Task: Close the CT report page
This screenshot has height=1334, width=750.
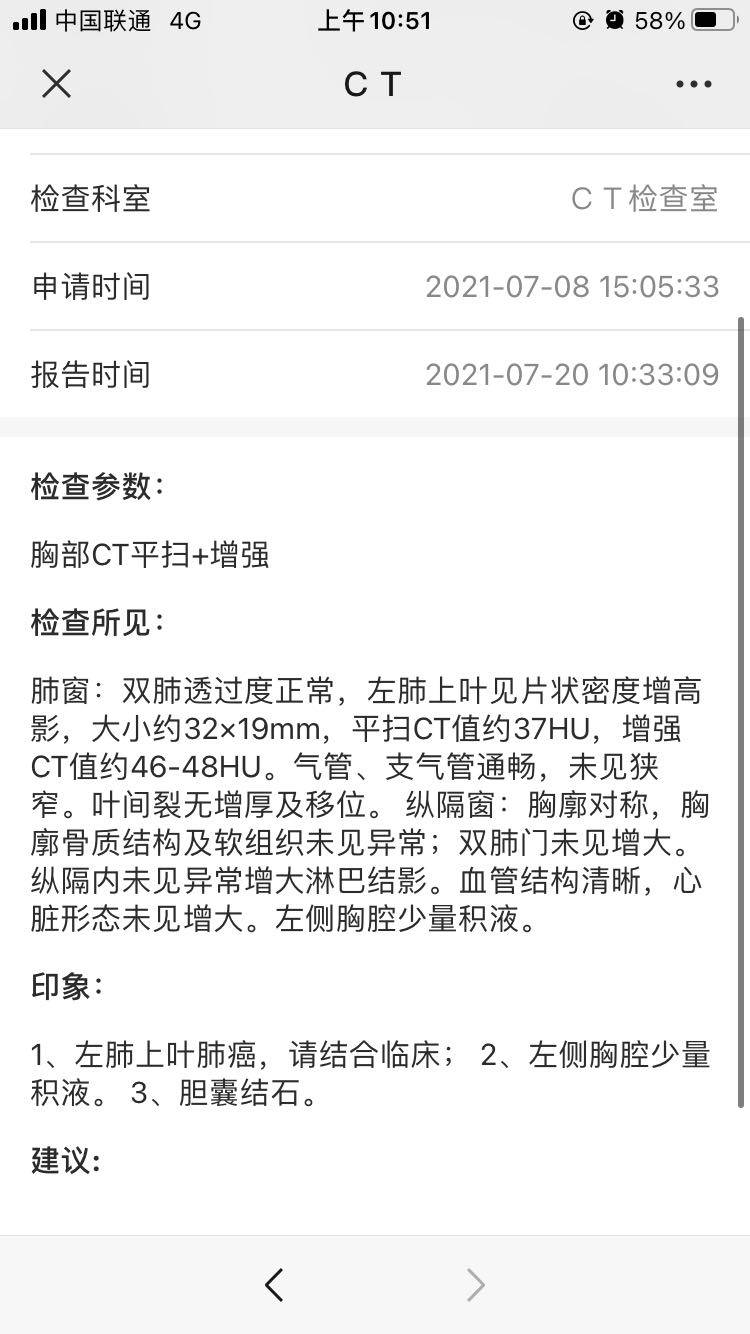Action: [57, 84]
